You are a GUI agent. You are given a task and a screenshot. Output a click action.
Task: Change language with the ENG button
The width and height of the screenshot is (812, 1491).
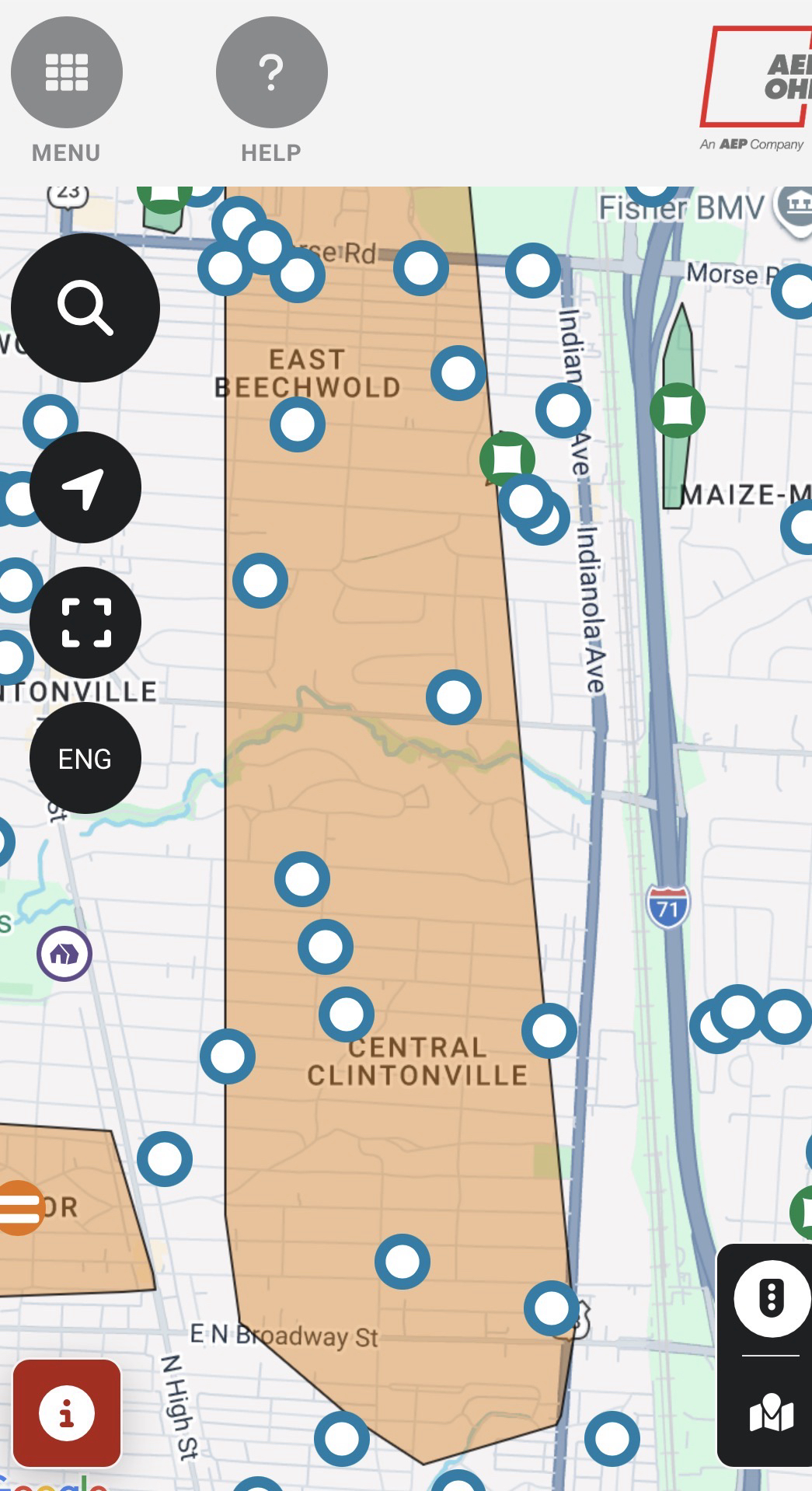(85, 758)
